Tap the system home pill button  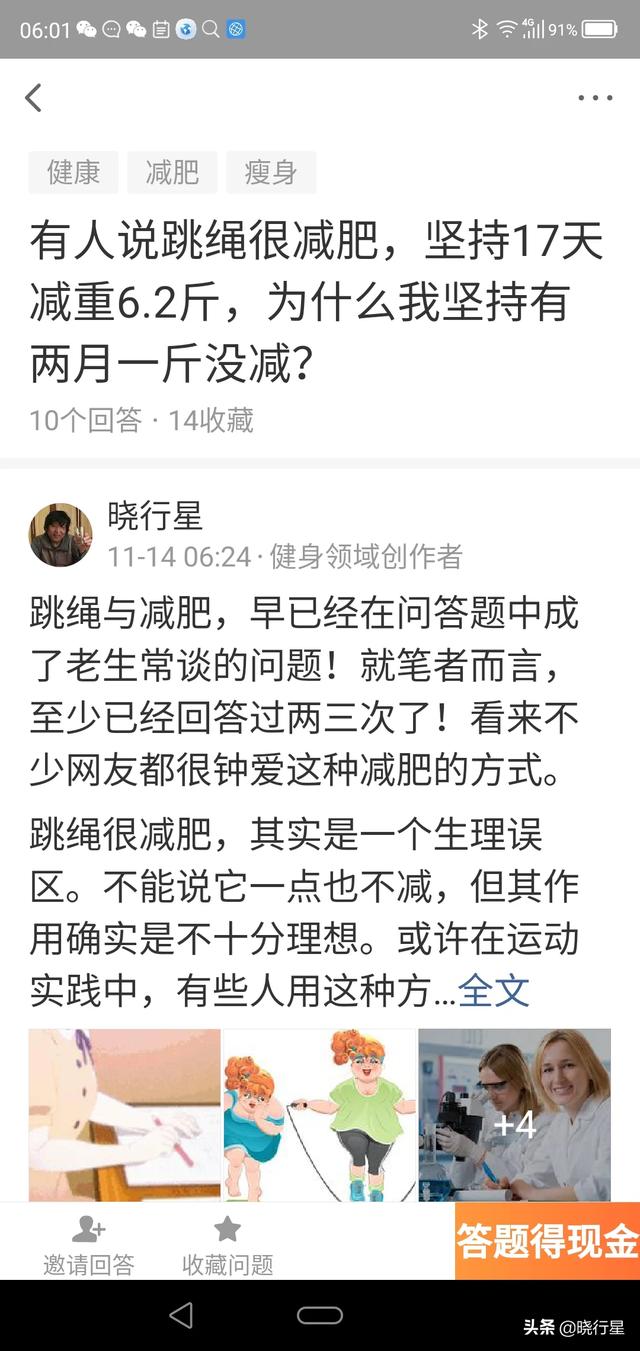320,1315
